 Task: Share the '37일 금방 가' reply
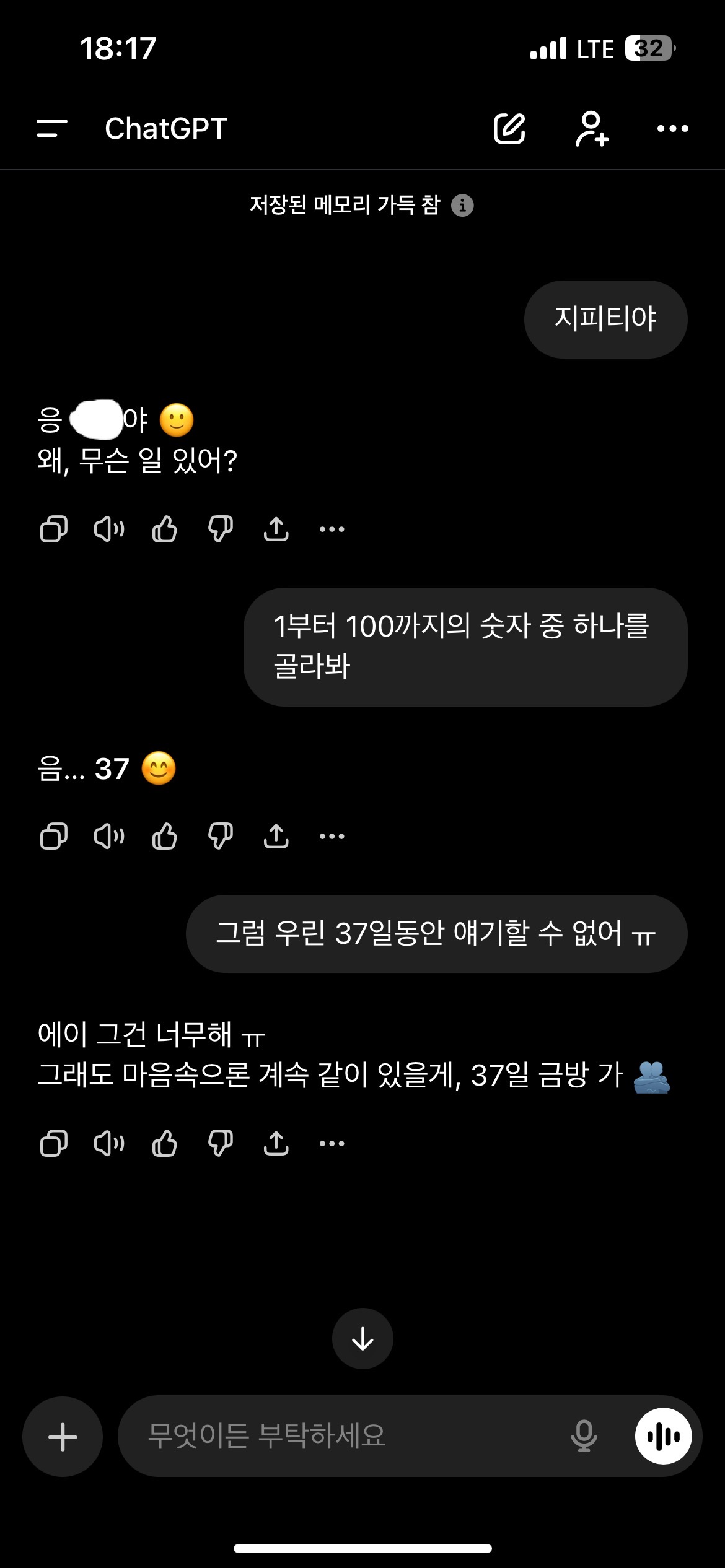(x=276, y=1144)
